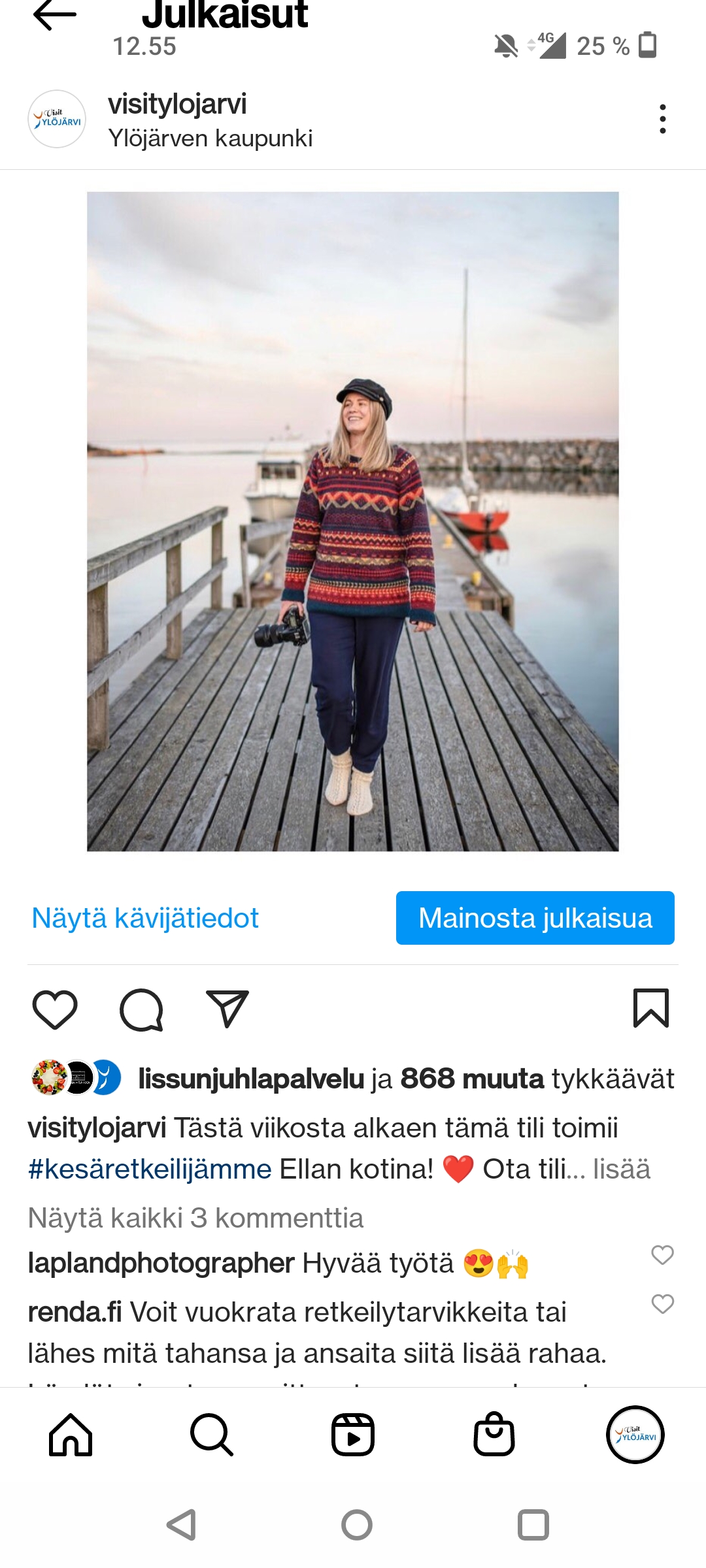The height and width of the screenshot is (1568, 706).
Task: Save the post with the bookmark icon
Action: (x=651, y=1008)
